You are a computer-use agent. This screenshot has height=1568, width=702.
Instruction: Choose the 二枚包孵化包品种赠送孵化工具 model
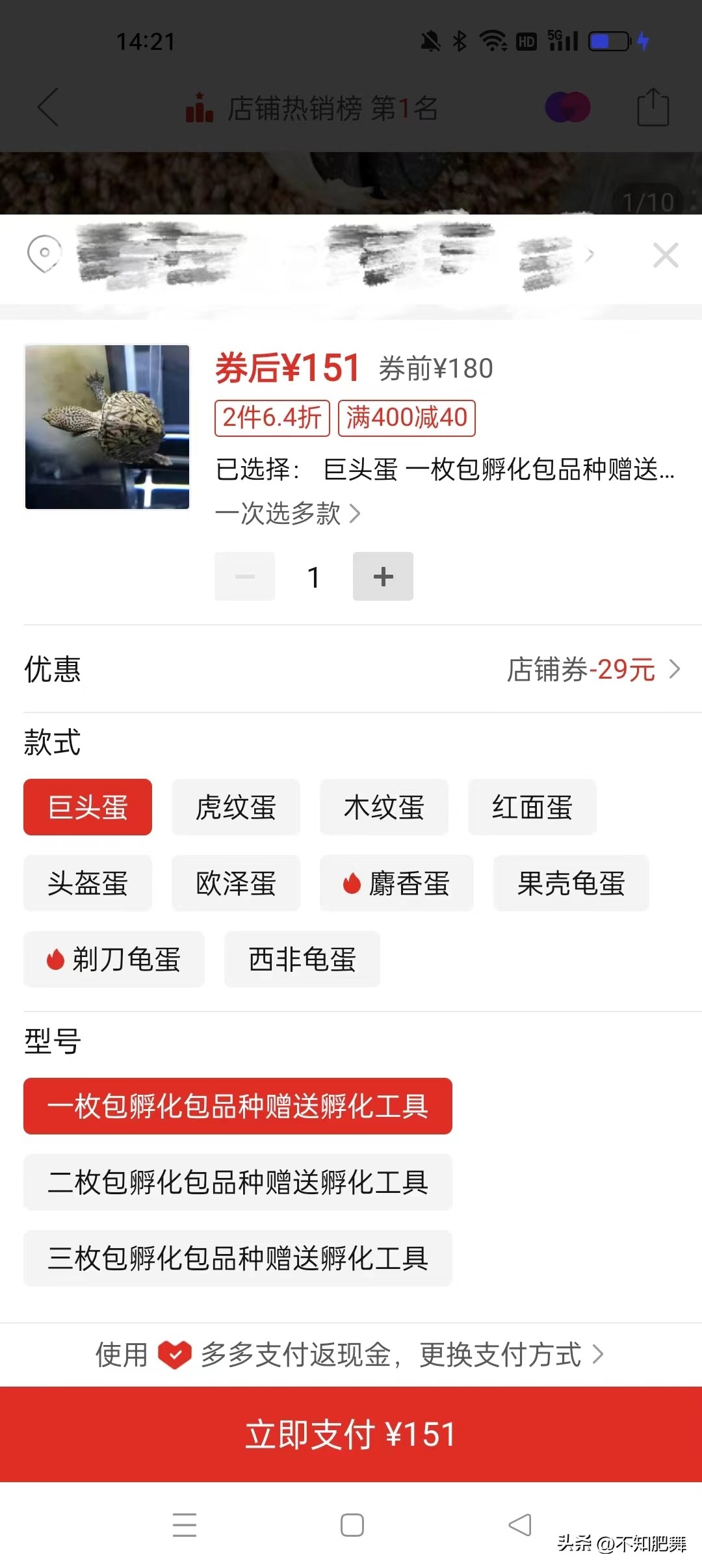click(238, 1182)
